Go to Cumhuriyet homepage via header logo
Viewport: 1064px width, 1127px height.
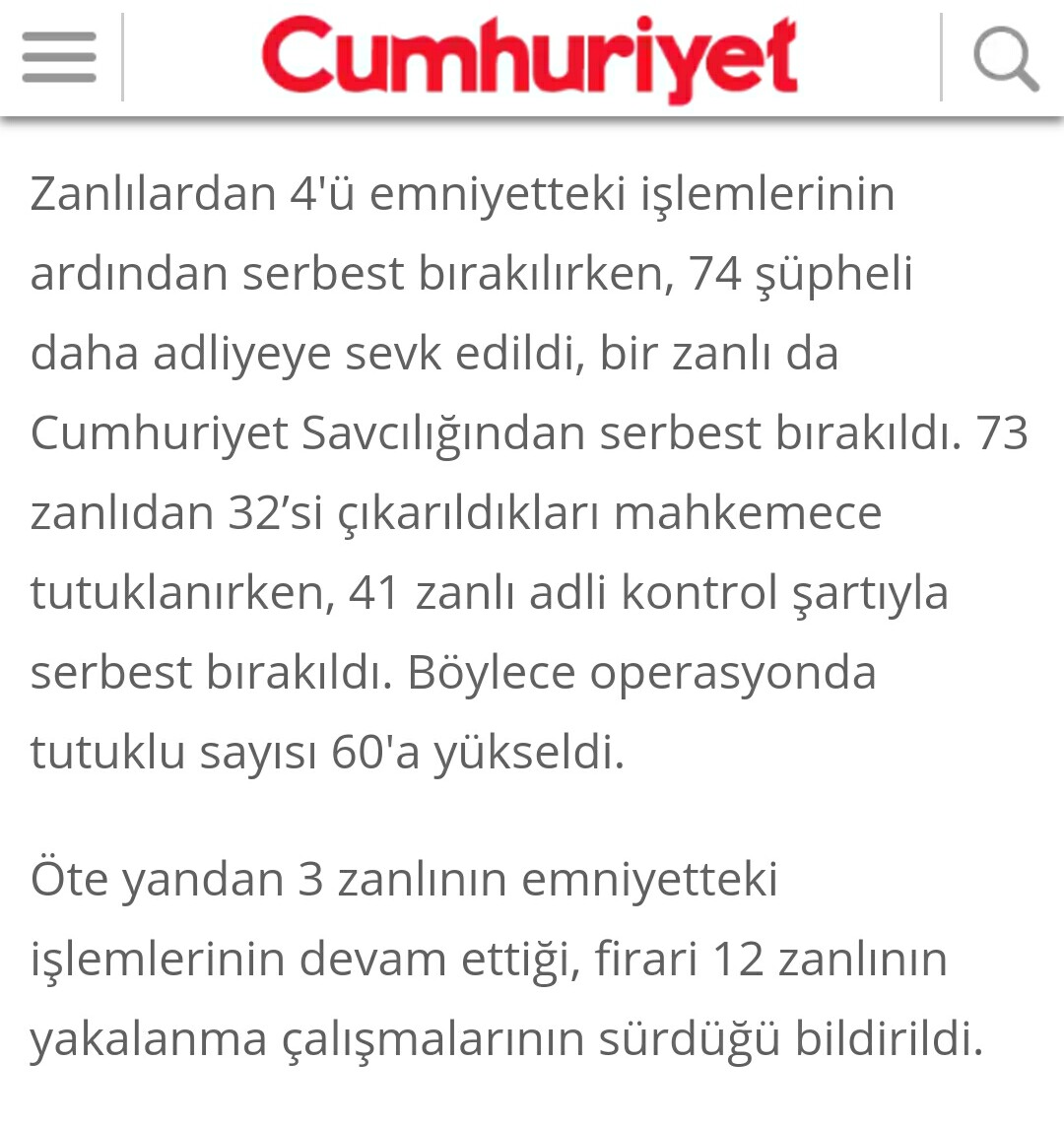pyautogui.click(x=530, y=59)
